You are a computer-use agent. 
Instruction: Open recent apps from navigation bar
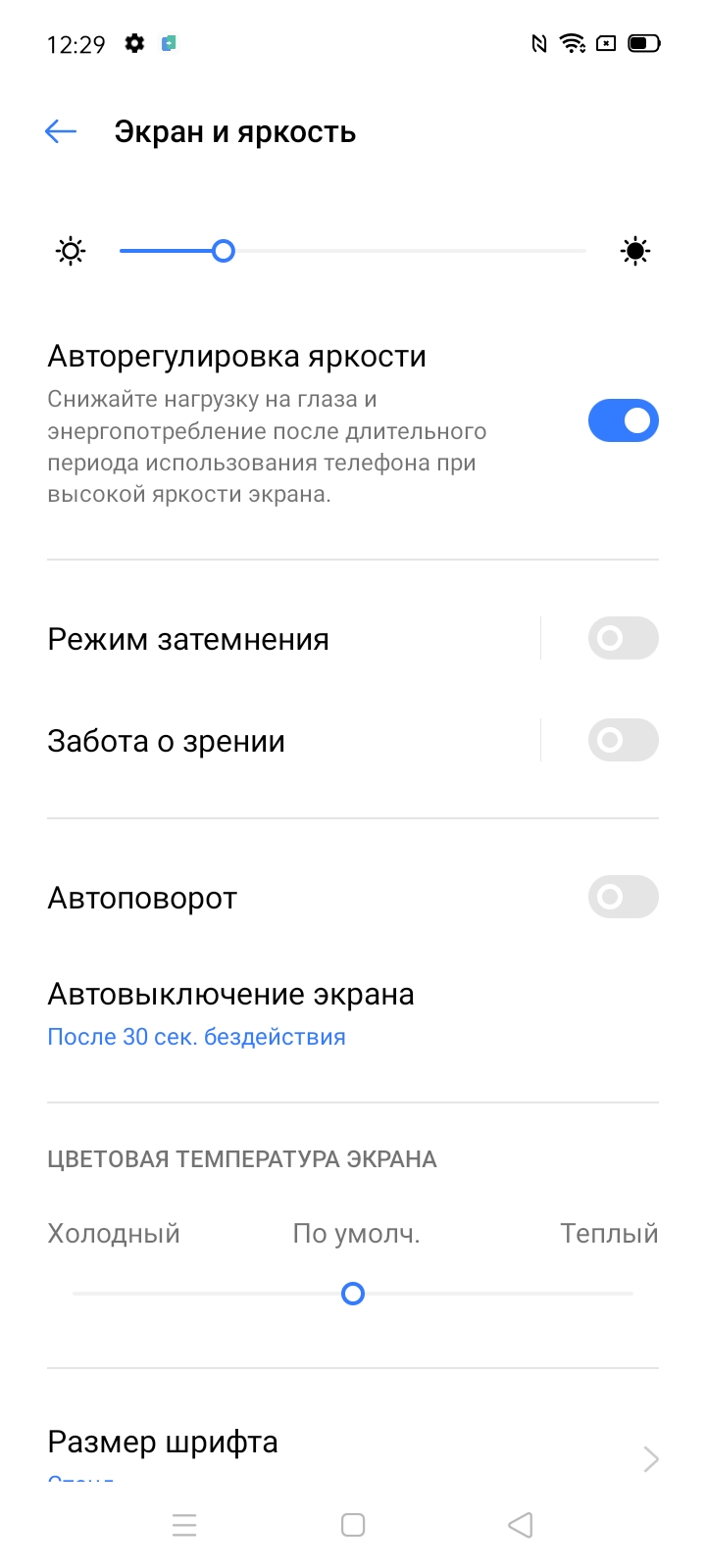pyautogui.click(x=184, y=1525)
